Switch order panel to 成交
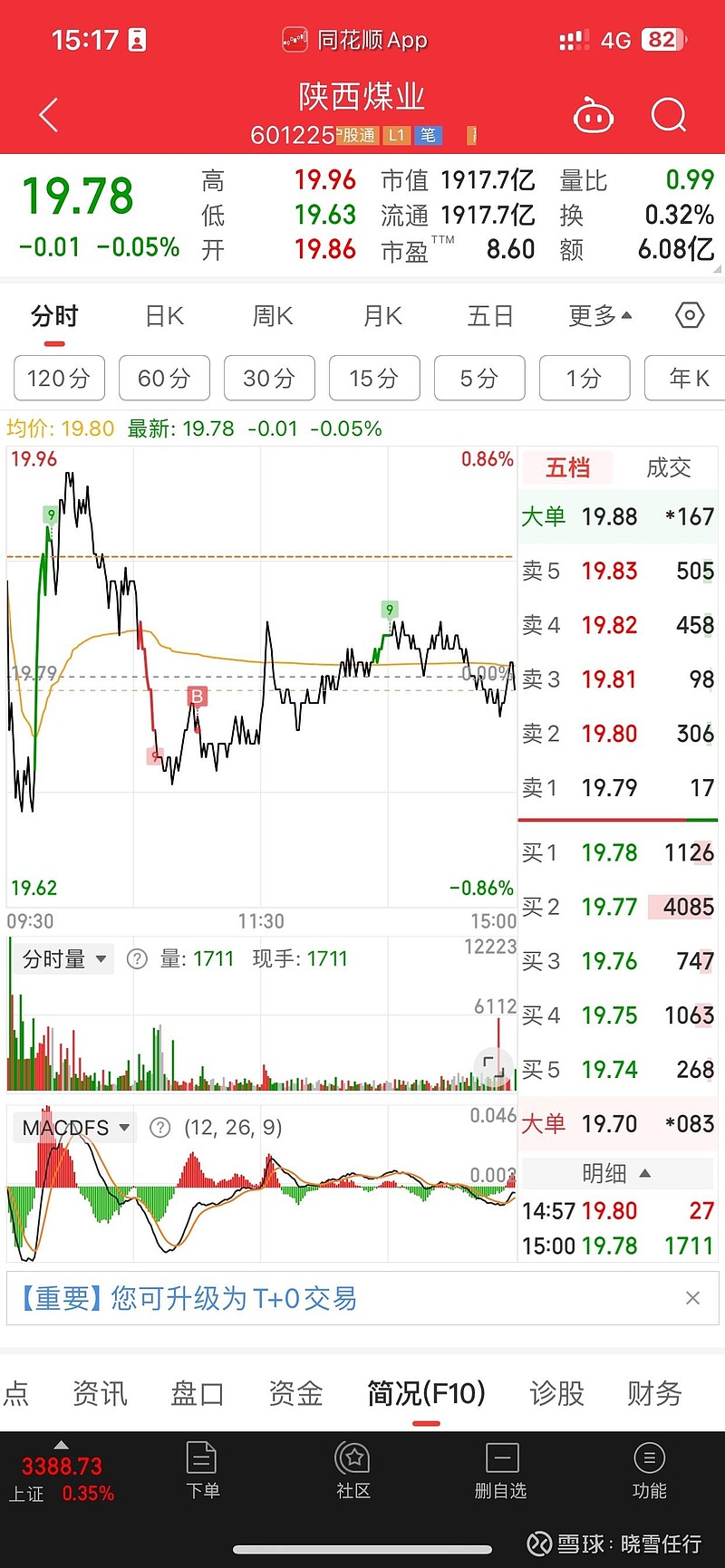 click(x=669, y=467)
